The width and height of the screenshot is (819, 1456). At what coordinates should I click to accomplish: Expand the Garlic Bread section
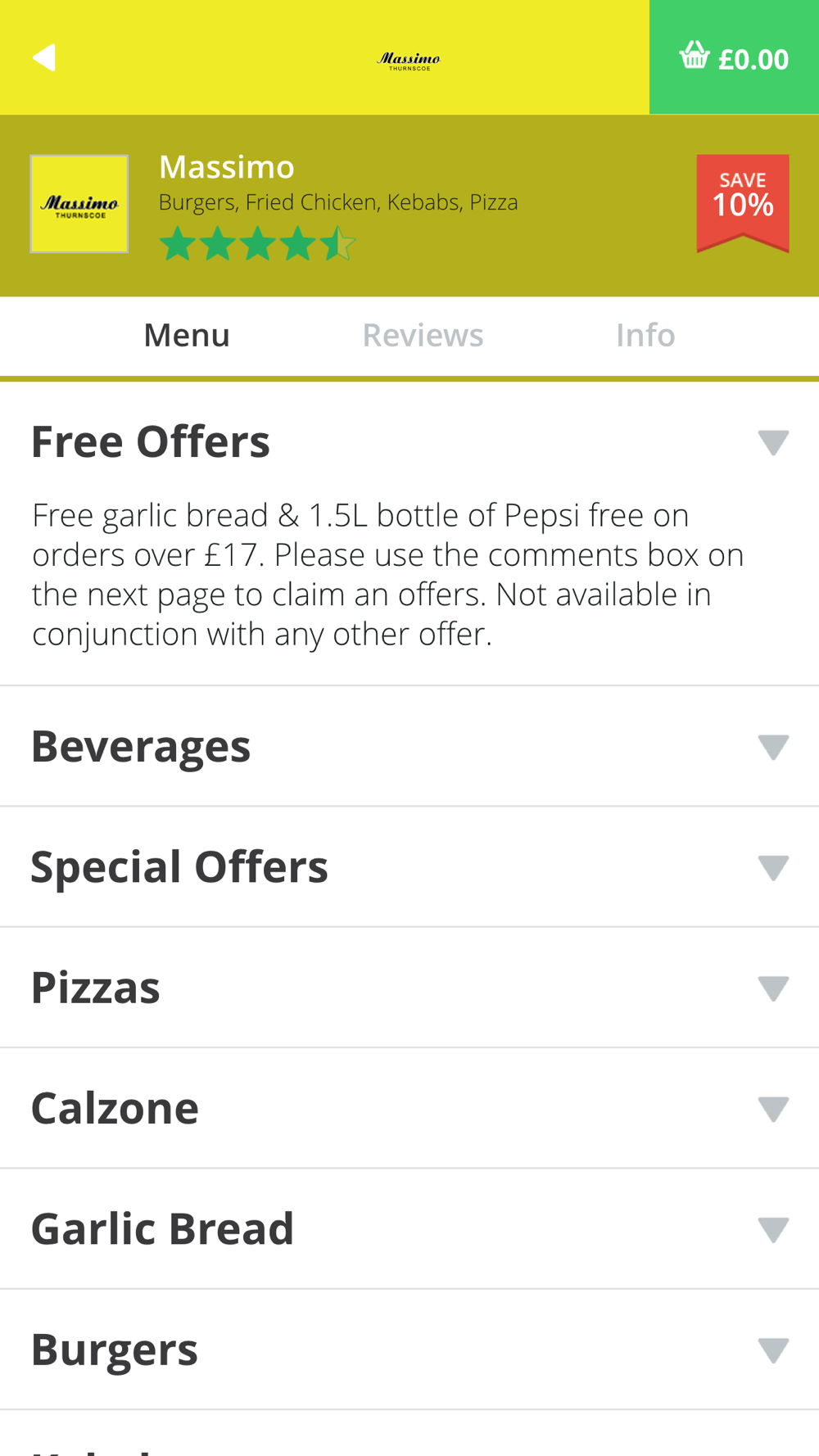[772, 1229]
